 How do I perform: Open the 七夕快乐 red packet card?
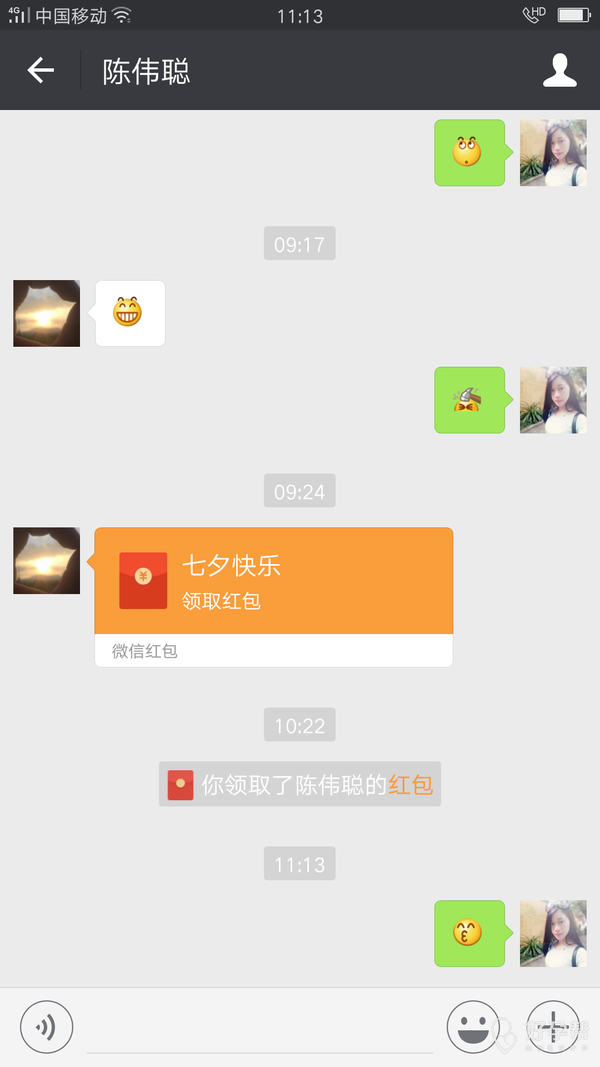click(273, 582)
